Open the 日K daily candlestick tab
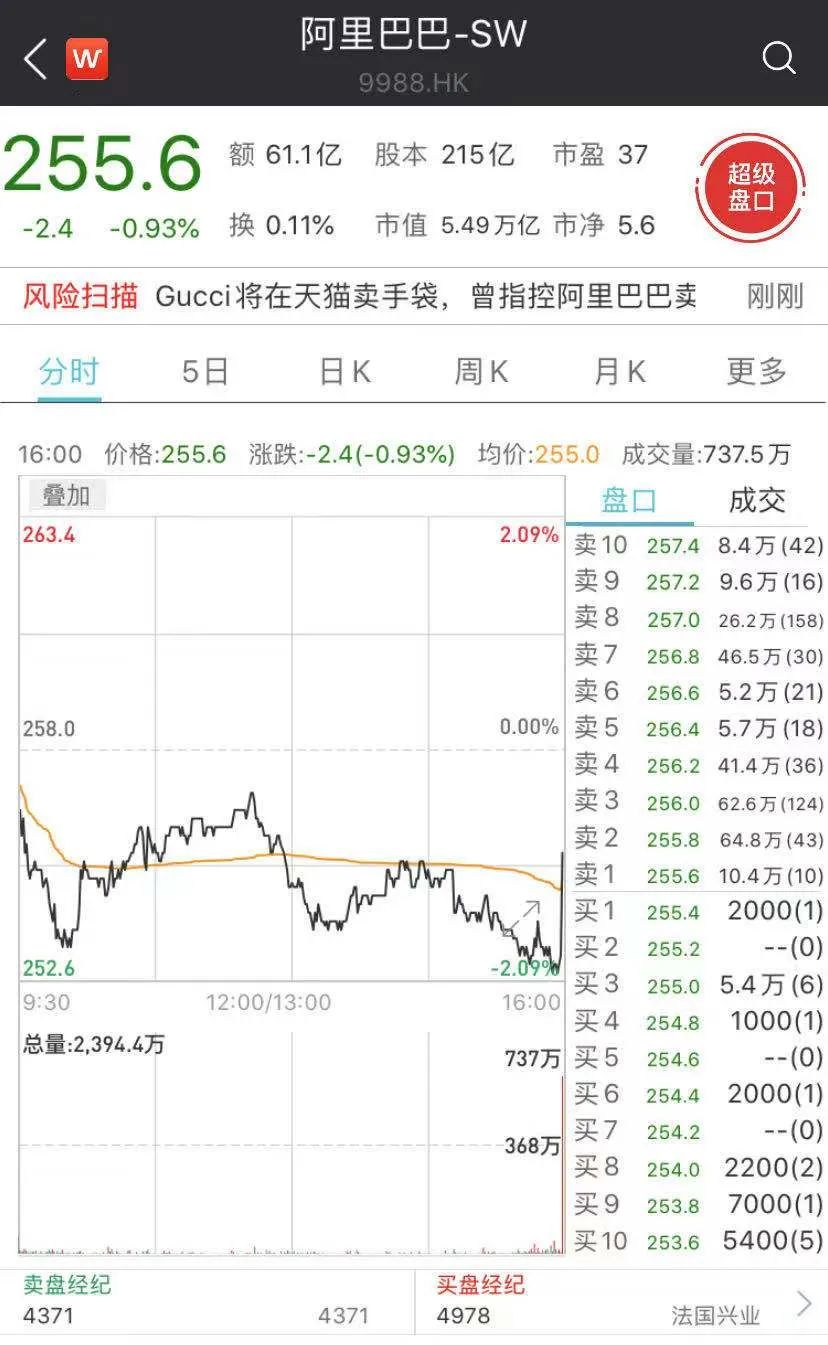This screenshot has height=1345, width=828. (x=342, y=370)
